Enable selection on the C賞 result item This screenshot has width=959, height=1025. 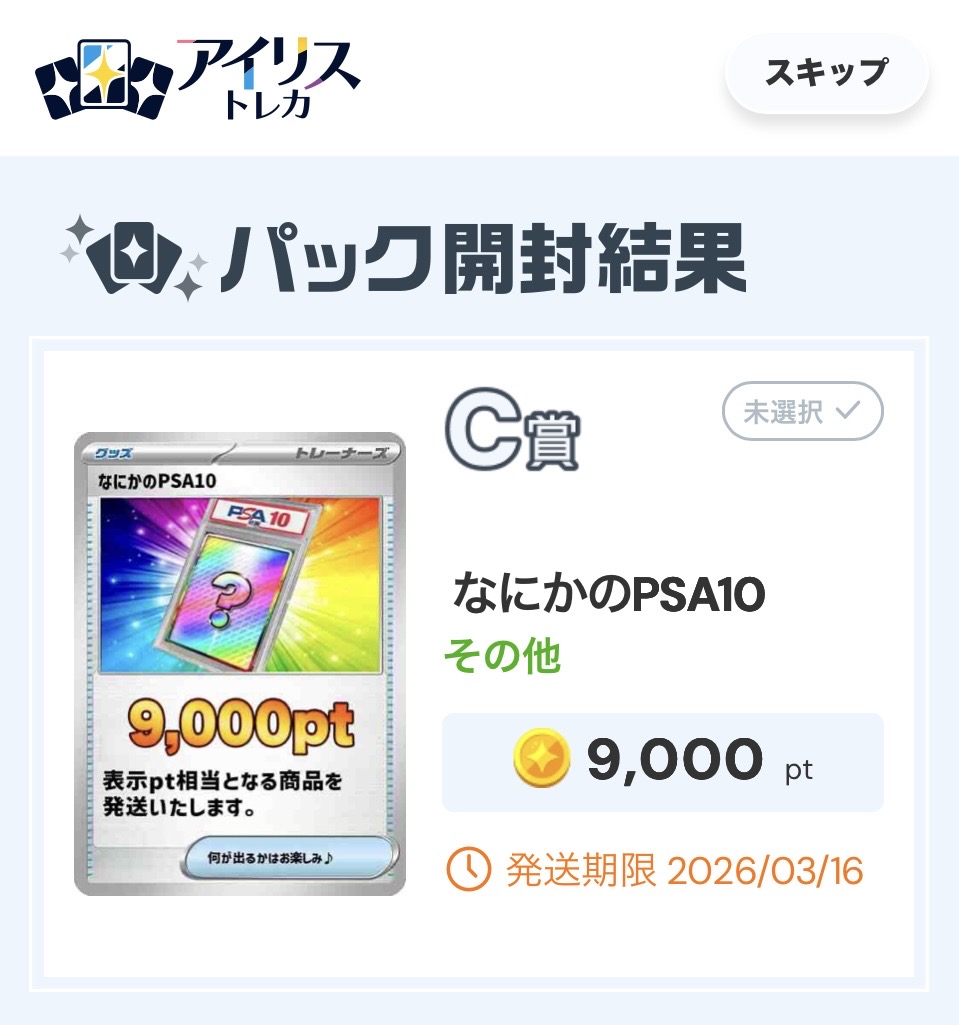pos(803,411)
